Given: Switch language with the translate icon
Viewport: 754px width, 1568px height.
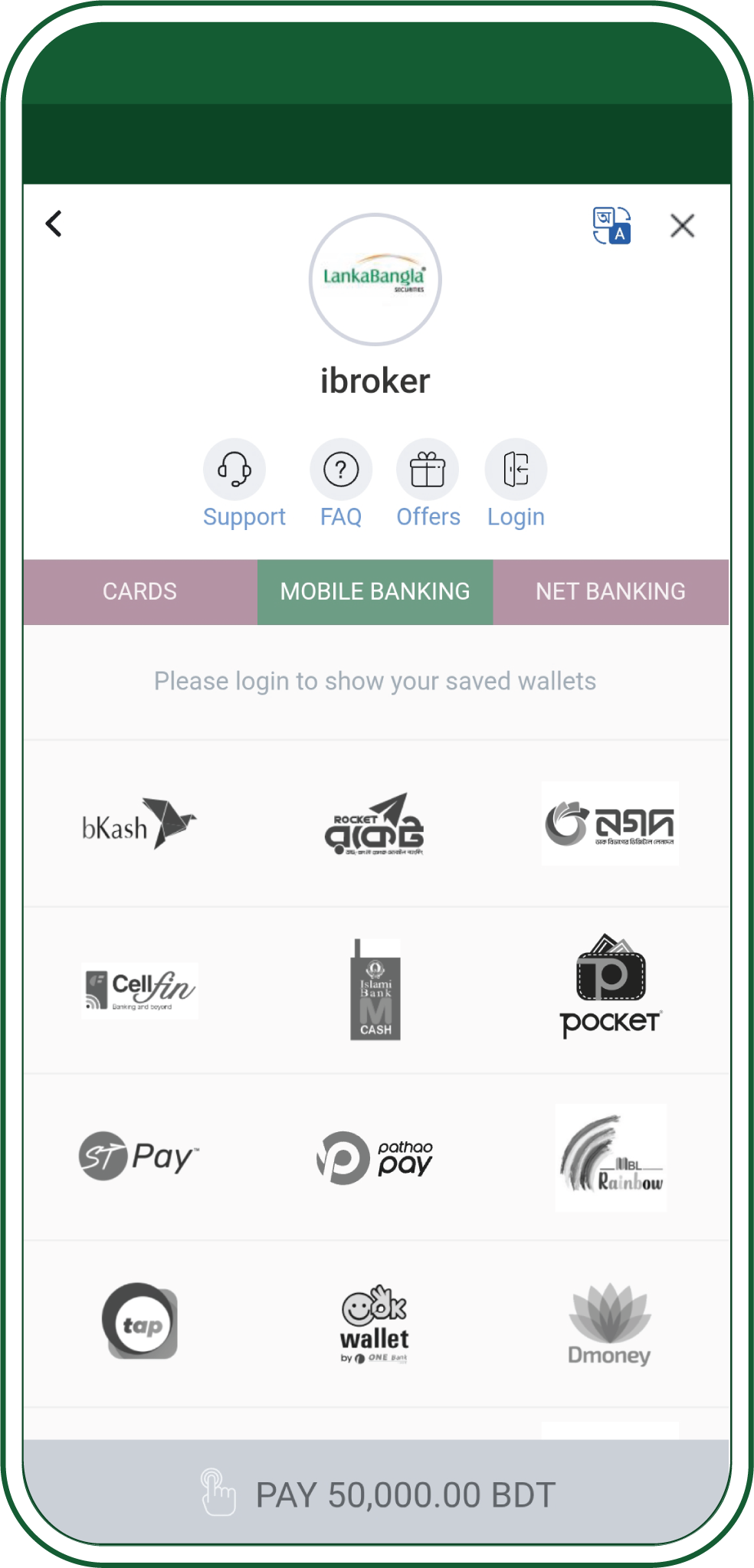Looking at the screenshot, I should click(x=611, y=225).
